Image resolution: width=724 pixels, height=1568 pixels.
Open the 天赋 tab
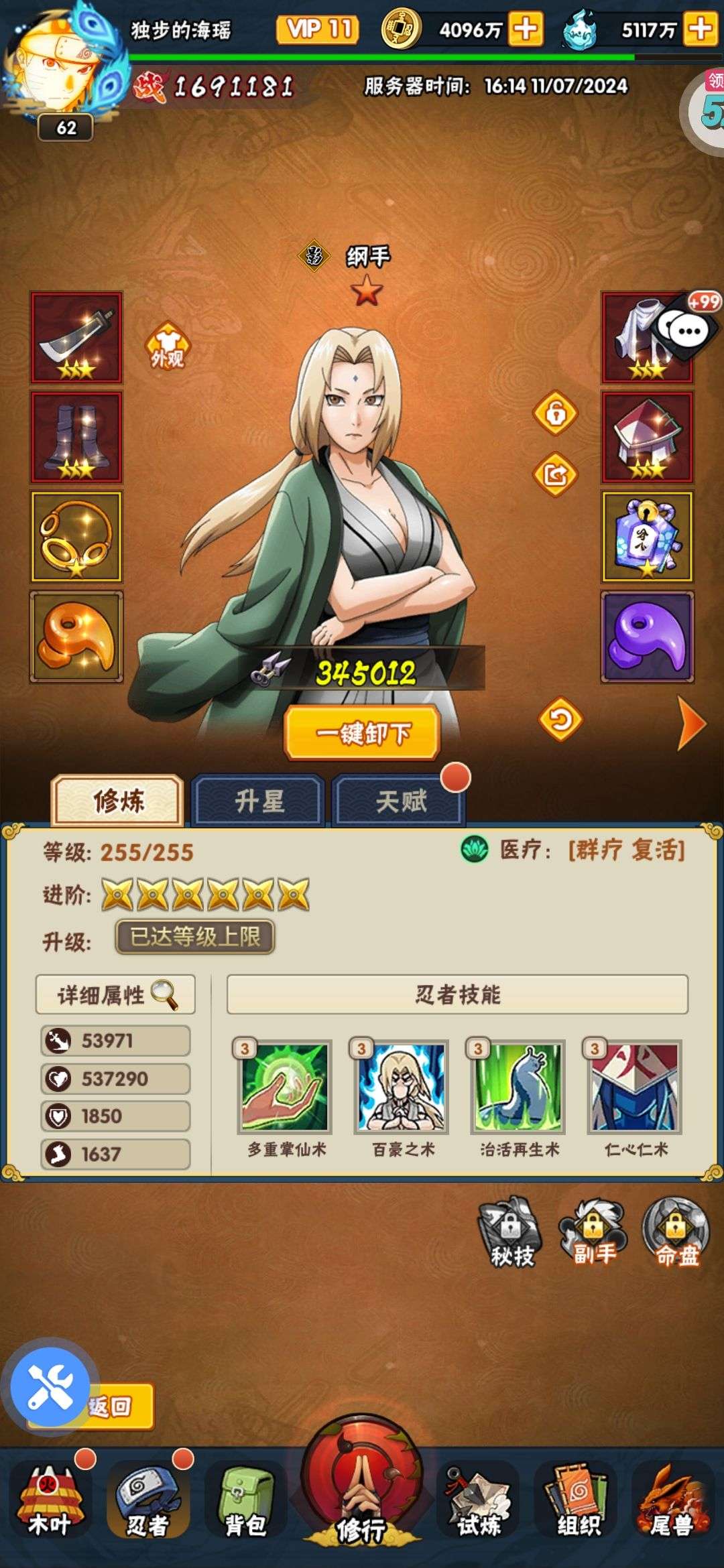(x=400, y=801)
